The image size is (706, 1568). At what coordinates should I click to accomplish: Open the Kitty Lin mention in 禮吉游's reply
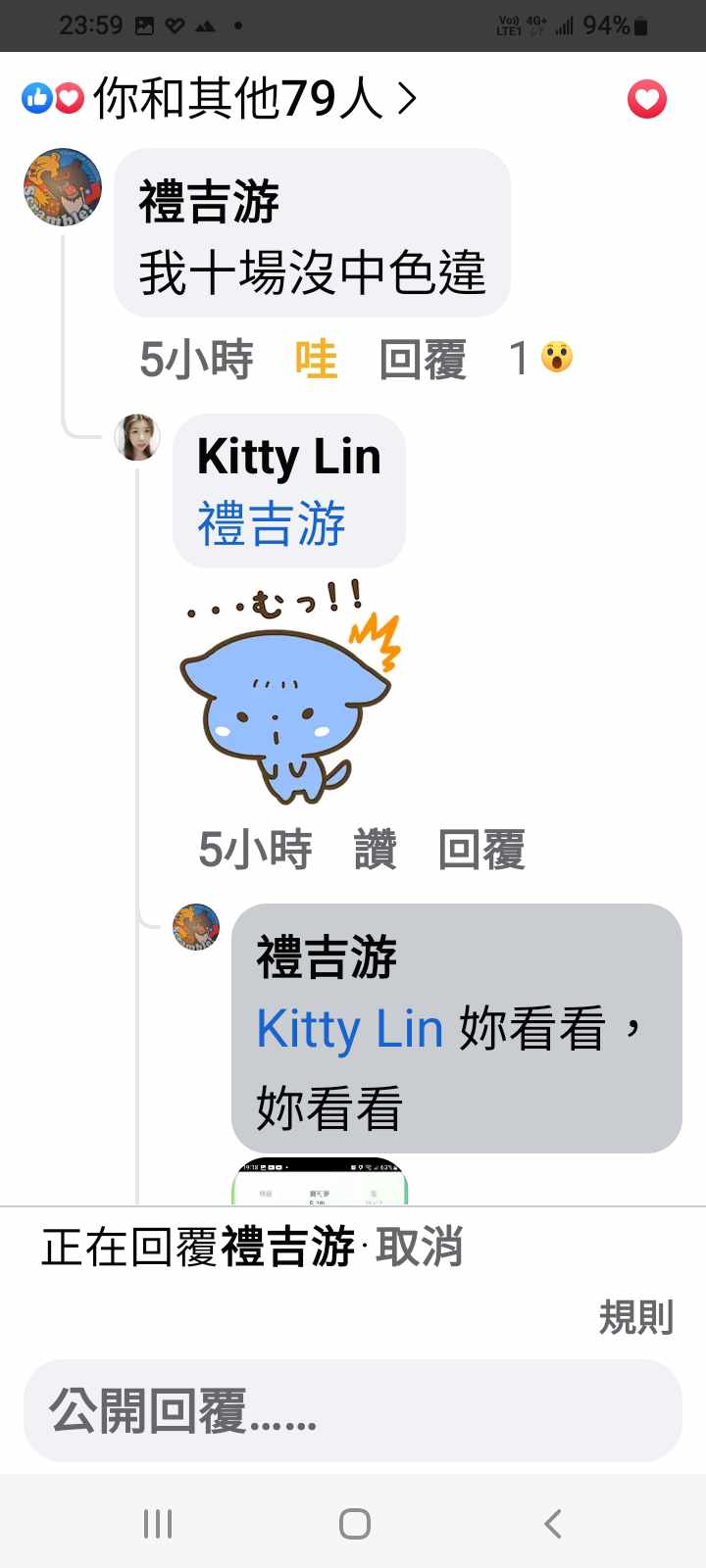pyautogui.click(x=350, y=1030)
